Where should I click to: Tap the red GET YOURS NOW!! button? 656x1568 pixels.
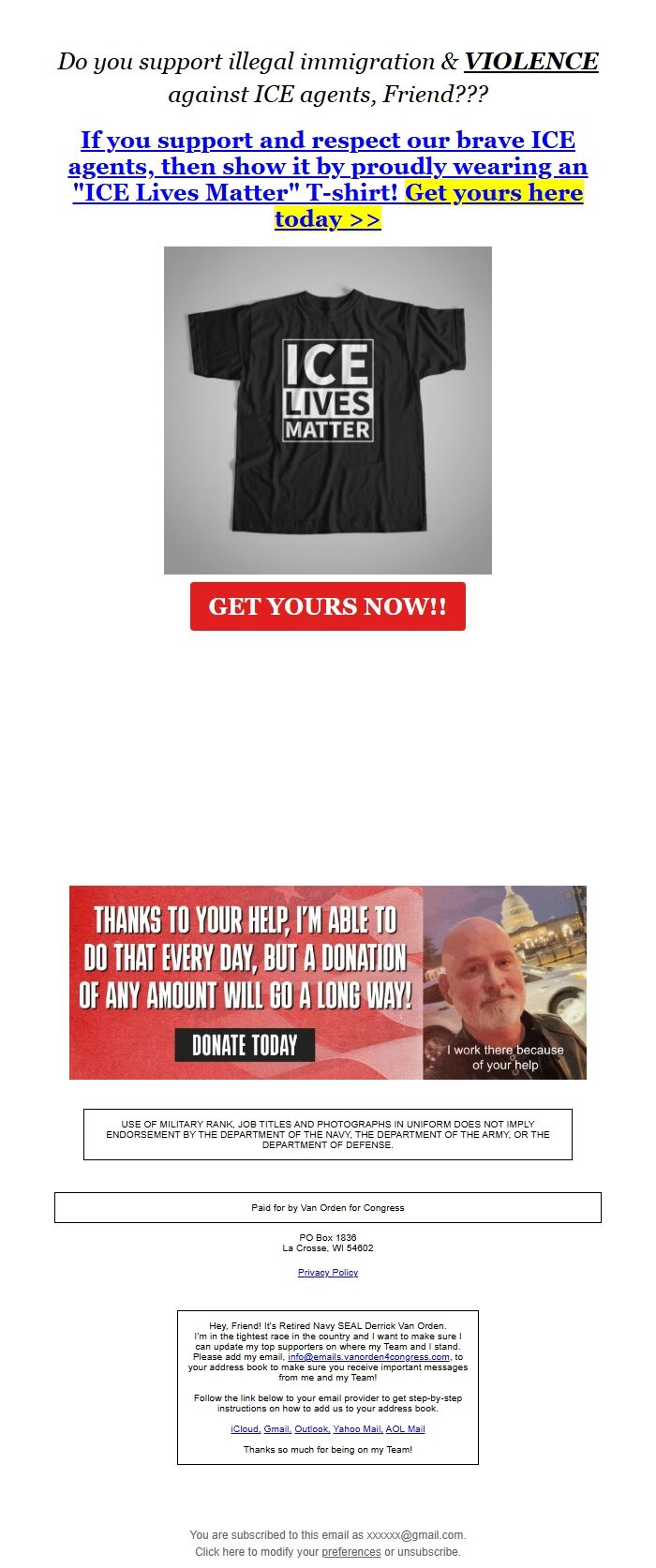pyautogui.click(x=327, y=606)
